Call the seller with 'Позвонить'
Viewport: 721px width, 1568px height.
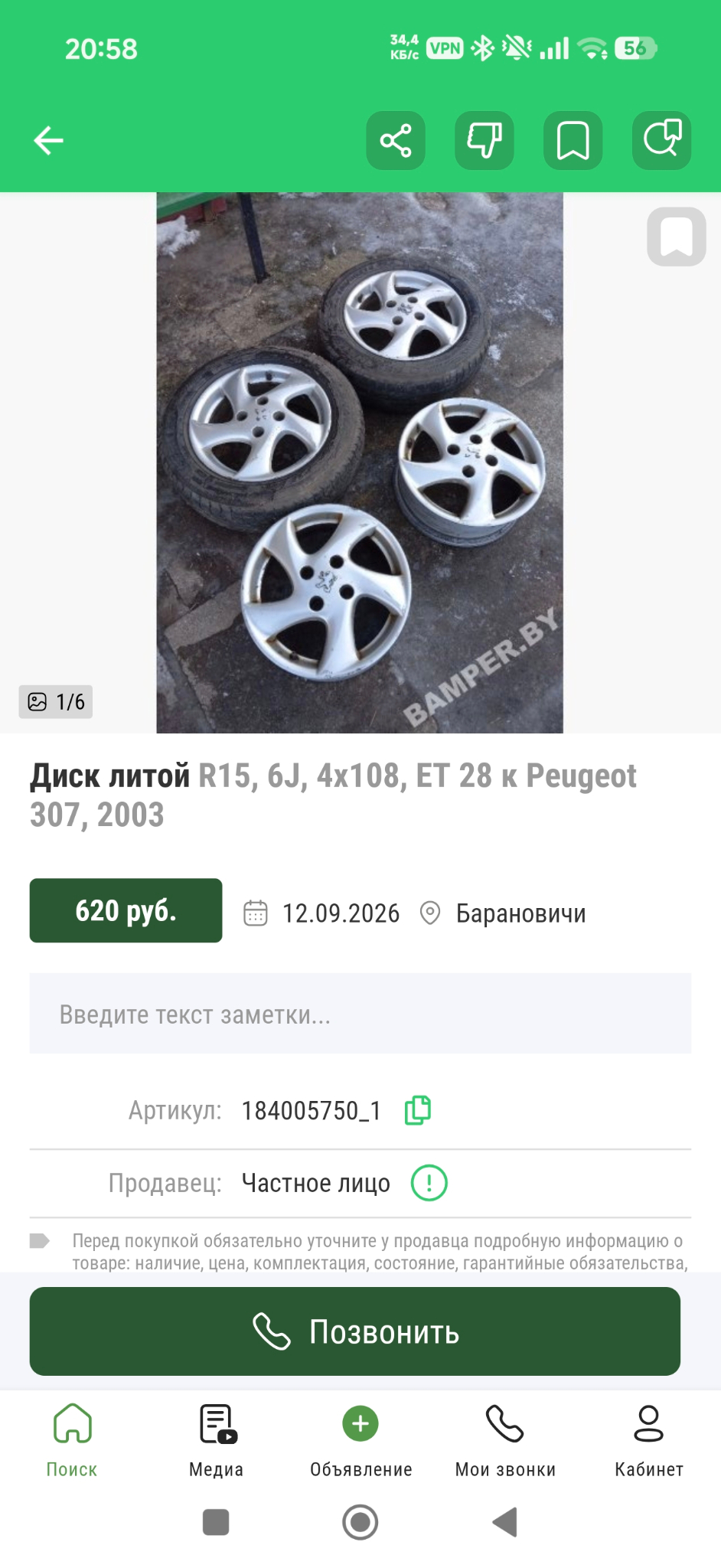[355, 1331]
